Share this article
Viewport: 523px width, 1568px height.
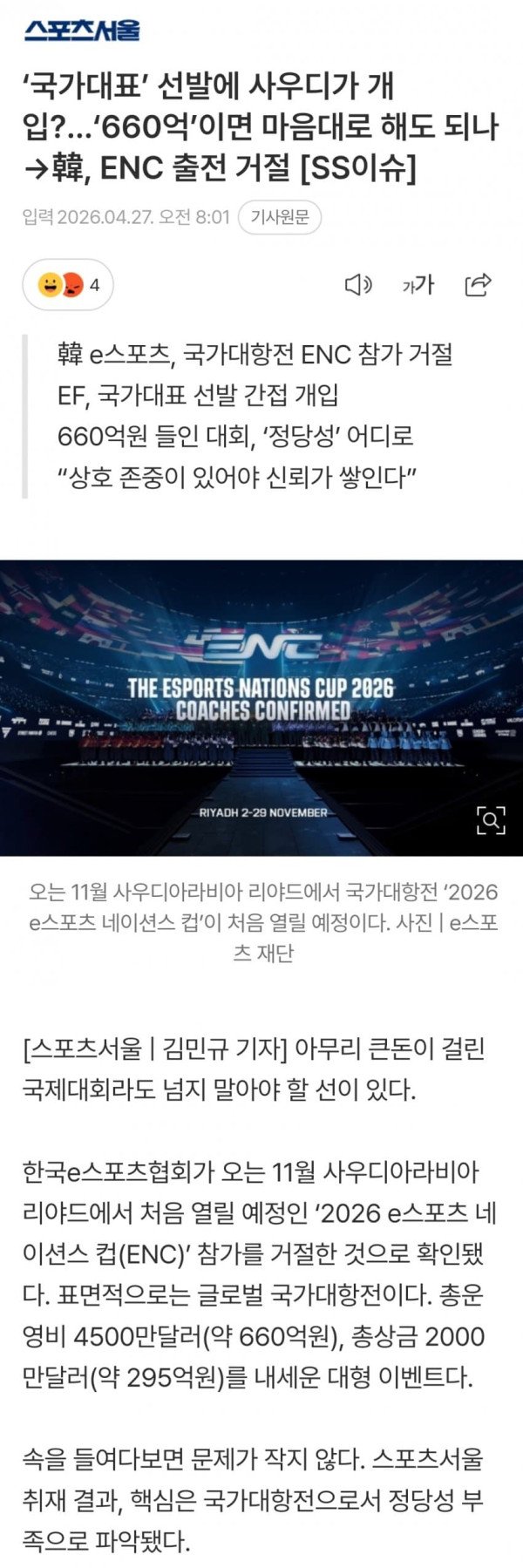click(478, 285)
